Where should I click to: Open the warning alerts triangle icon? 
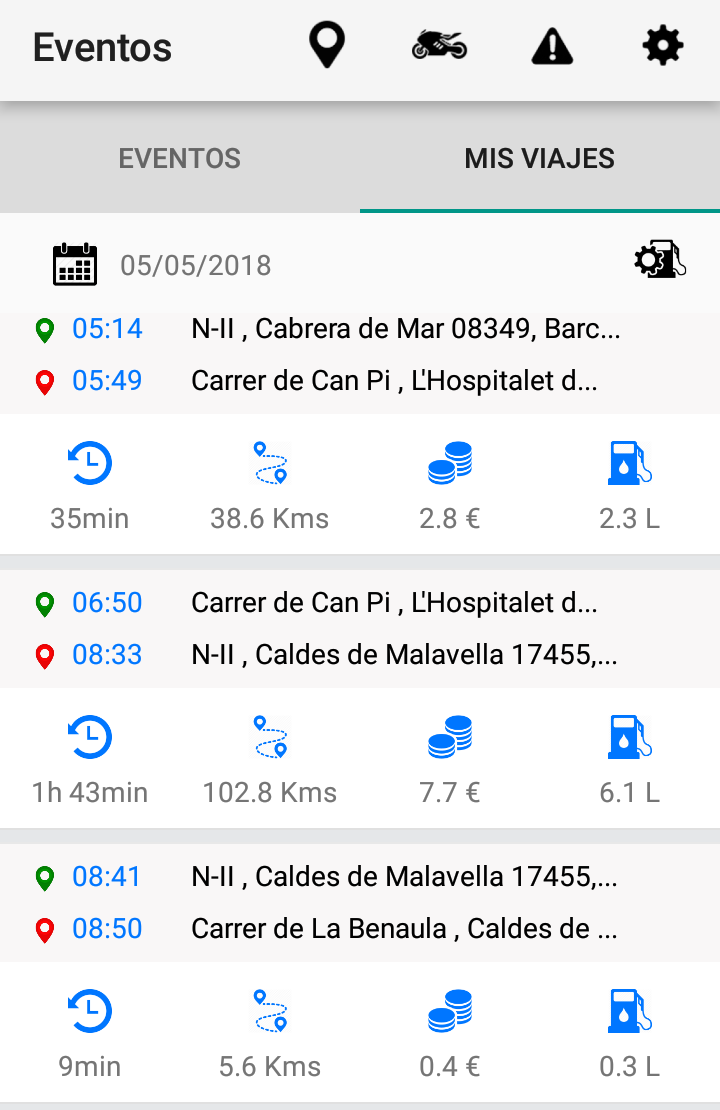pos(552,47)
